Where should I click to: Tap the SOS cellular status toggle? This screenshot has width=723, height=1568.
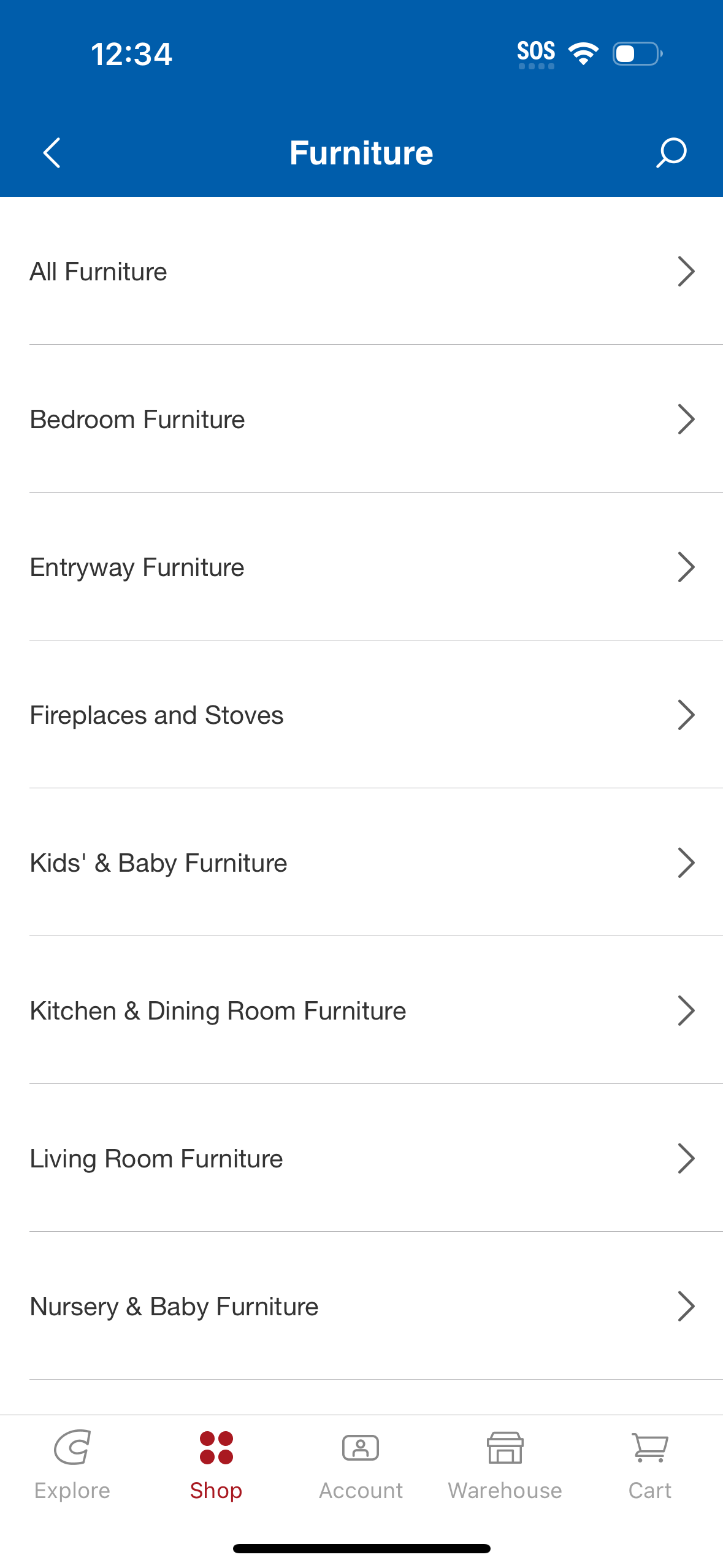click(x=535, y=53)
